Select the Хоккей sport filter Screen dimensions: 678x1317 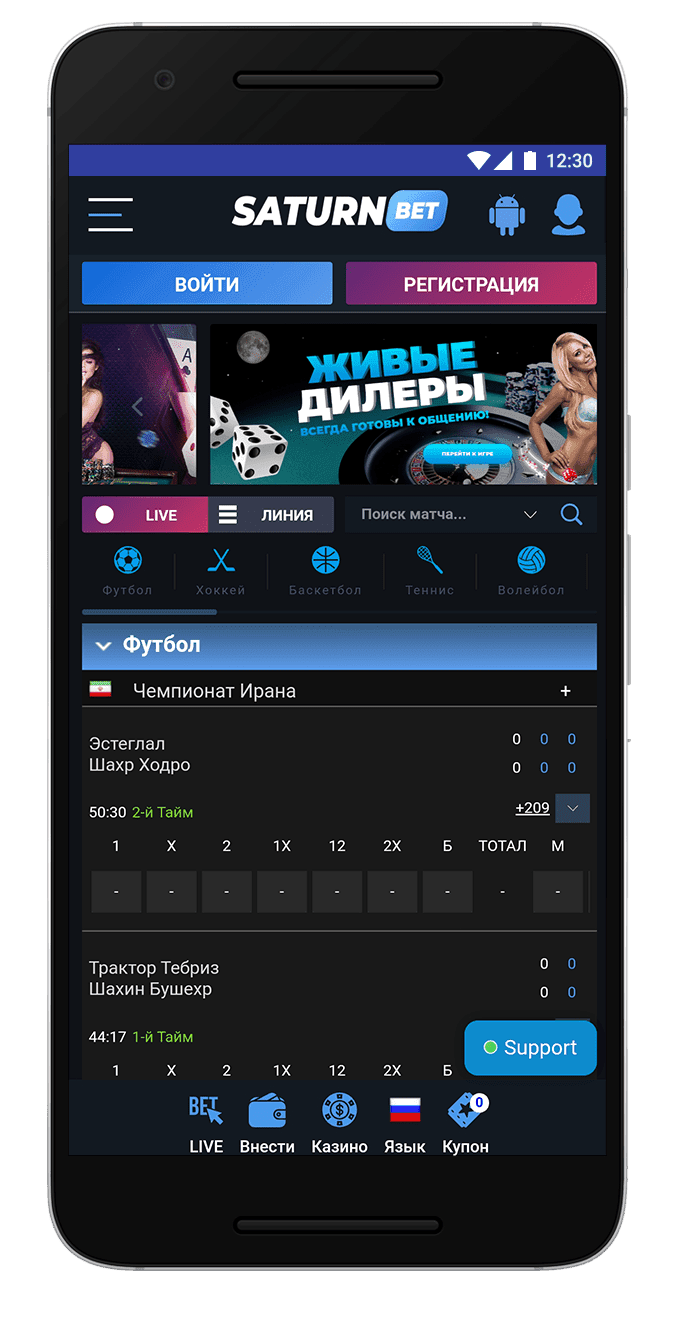(x=220, y=572)
